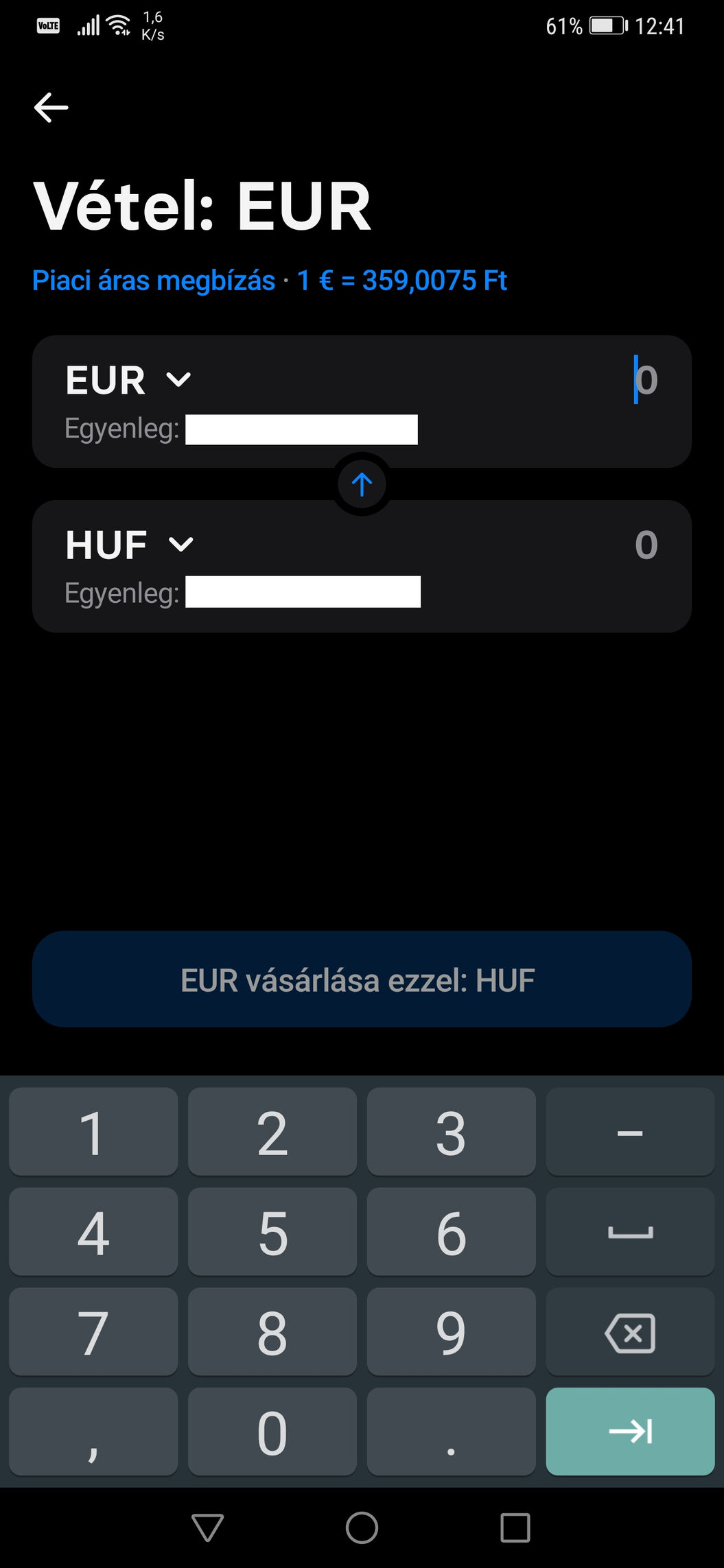Tap EUR vásárlása ezzel: HUF button
The image size is (724, 1568).
362,979
